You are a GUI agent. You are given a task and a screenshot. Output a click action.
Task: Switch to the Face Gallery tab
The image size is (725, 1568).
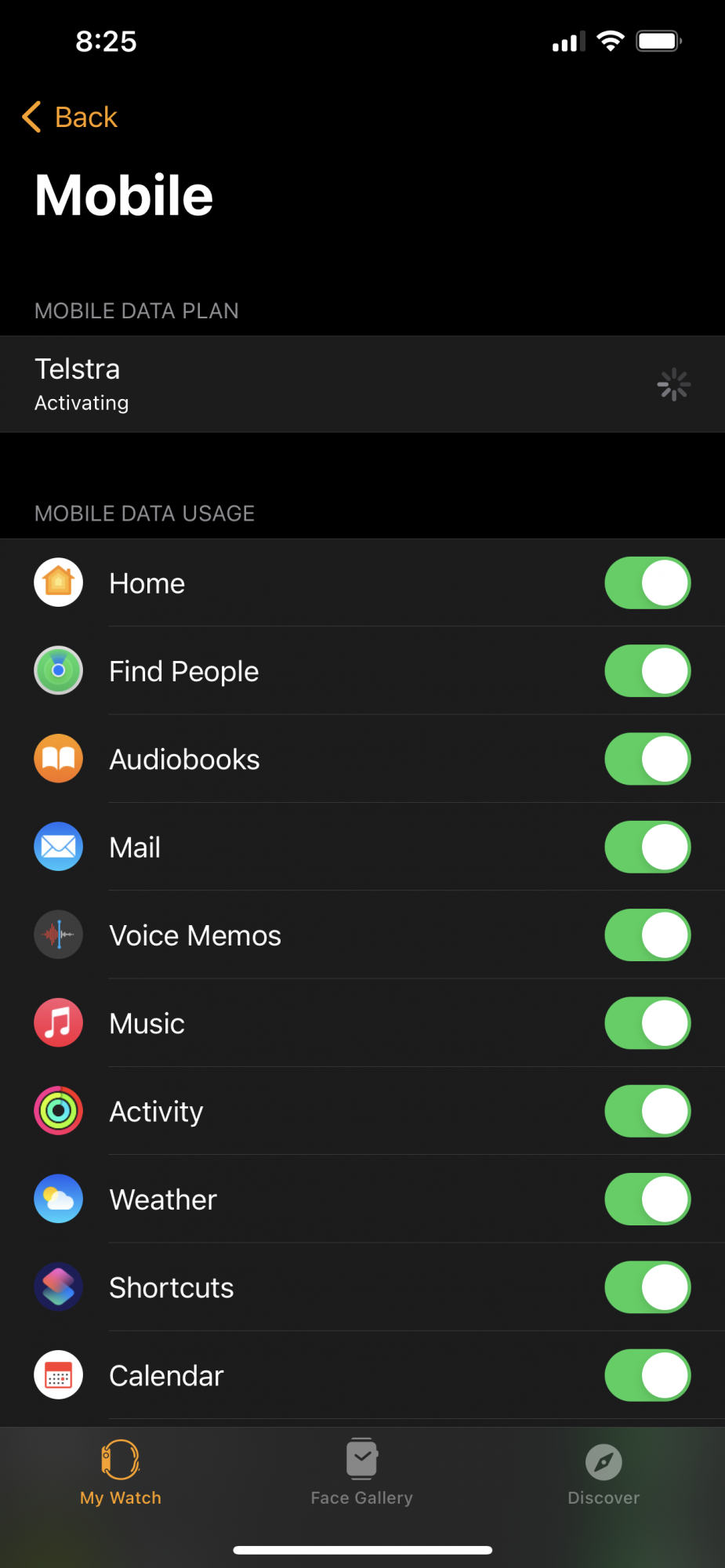(362, 1472)
